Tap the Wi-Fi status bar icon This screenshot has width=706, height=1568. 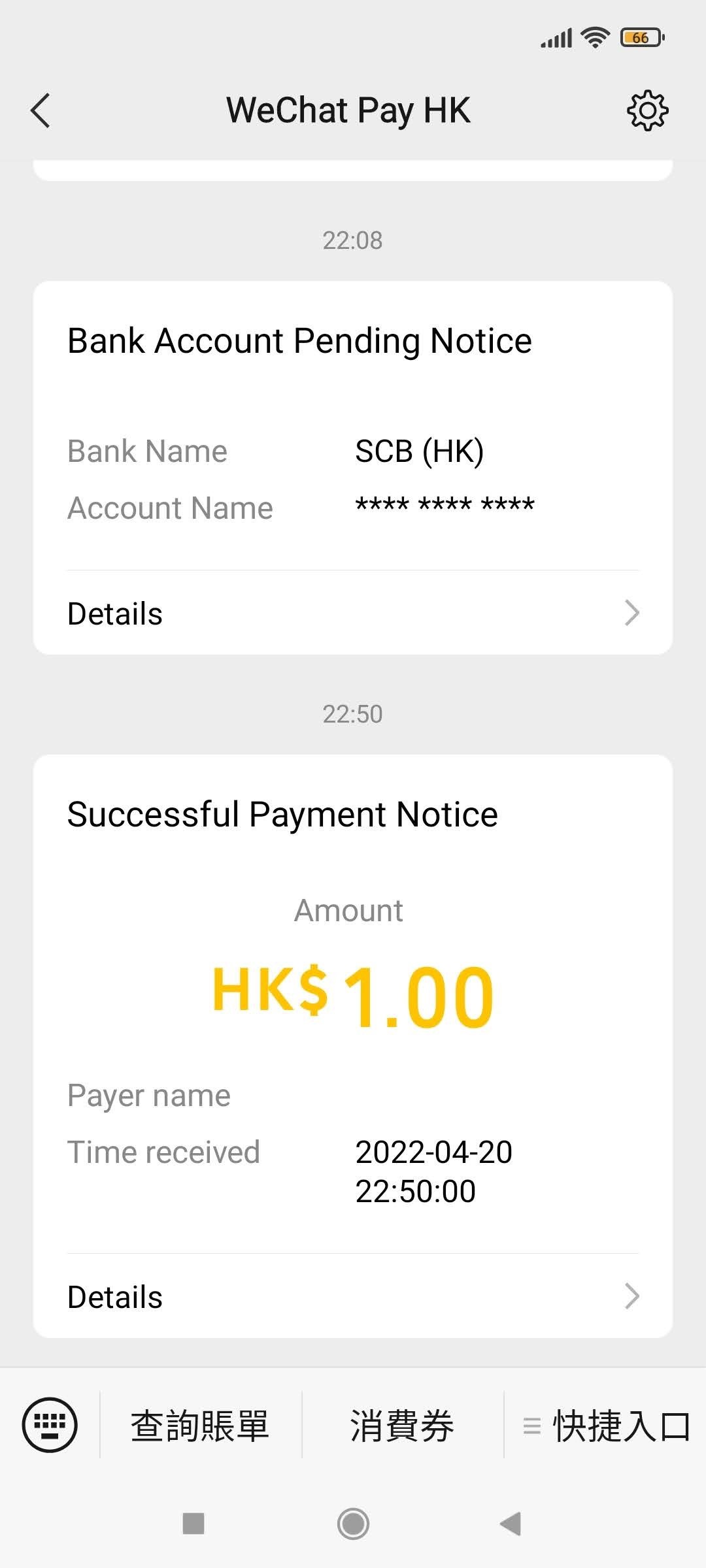594,37
